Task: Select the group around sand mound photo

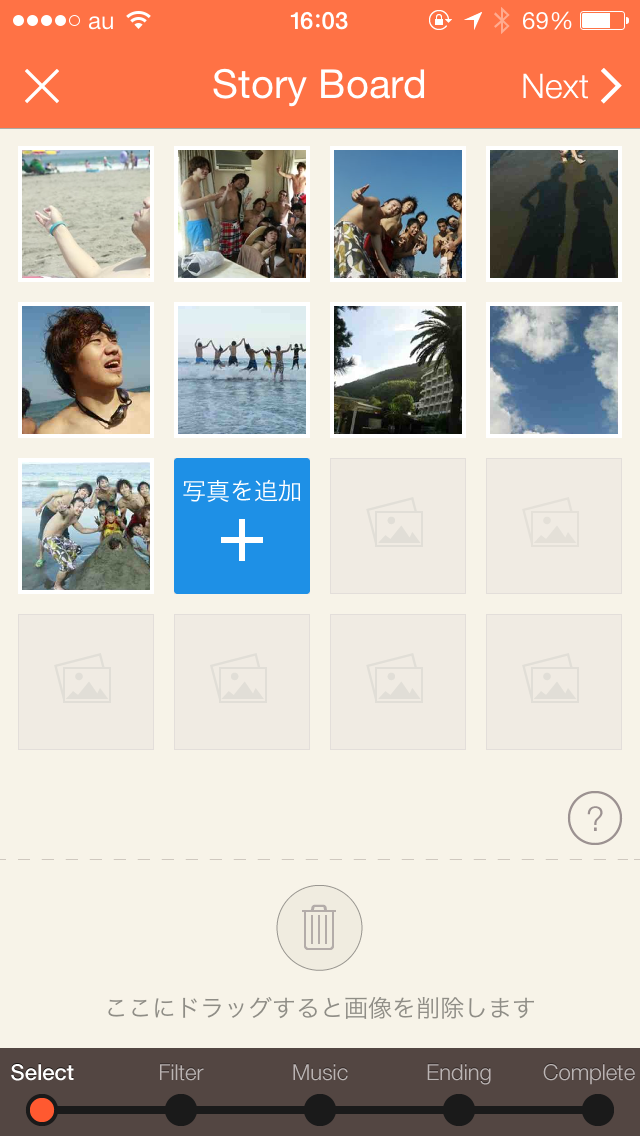Action: pyautogui.click(x=86, y=526)
